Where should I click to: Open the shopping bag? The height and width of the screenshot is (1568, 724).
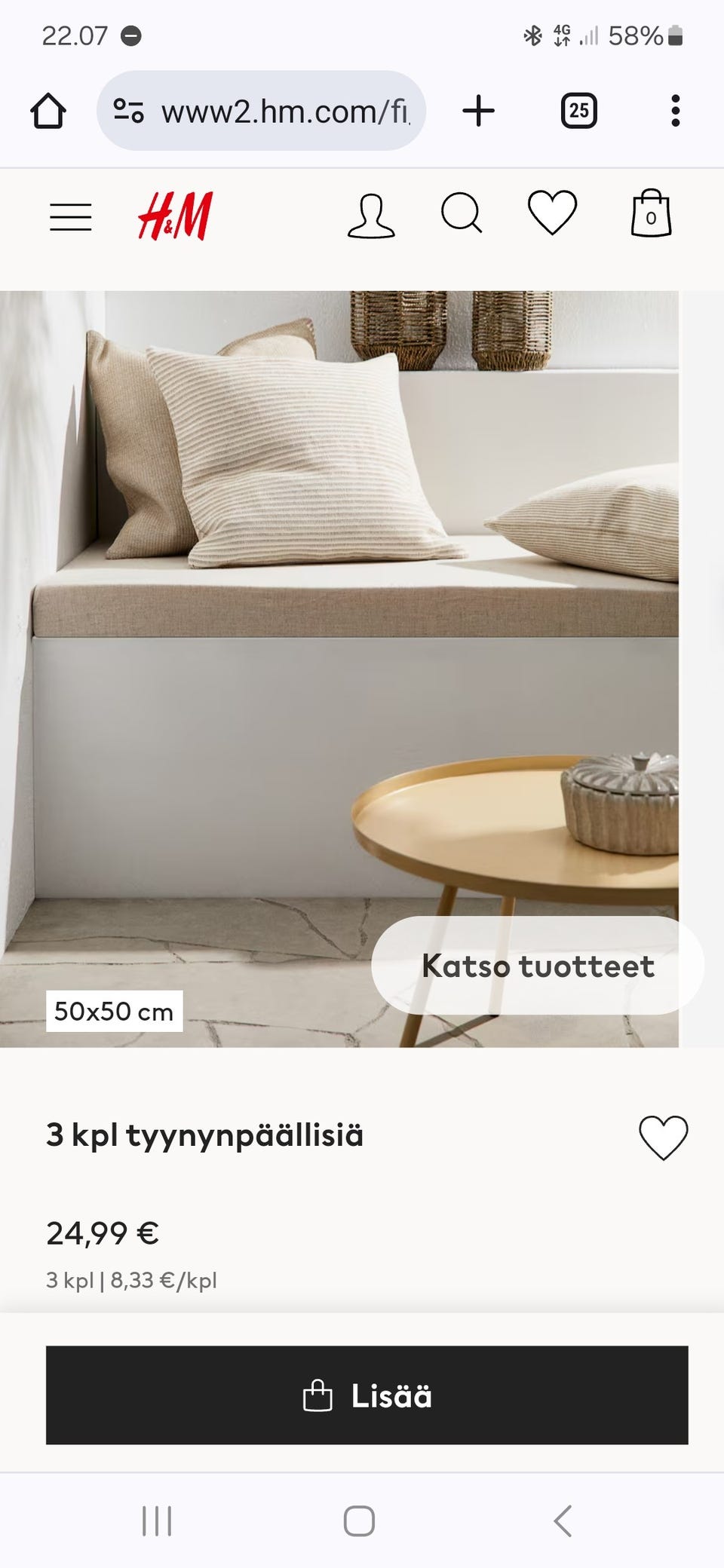651,213
